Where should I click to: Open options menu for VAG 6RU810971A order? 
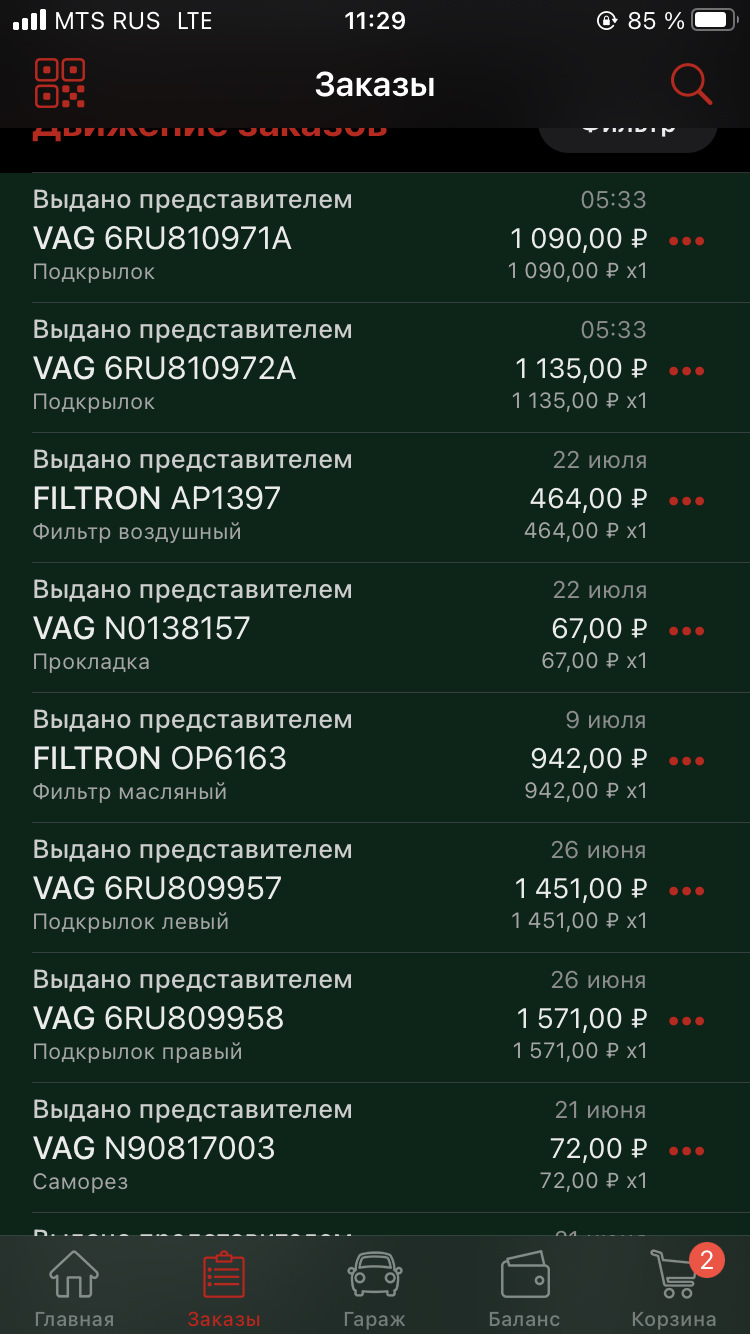(687, 240)
